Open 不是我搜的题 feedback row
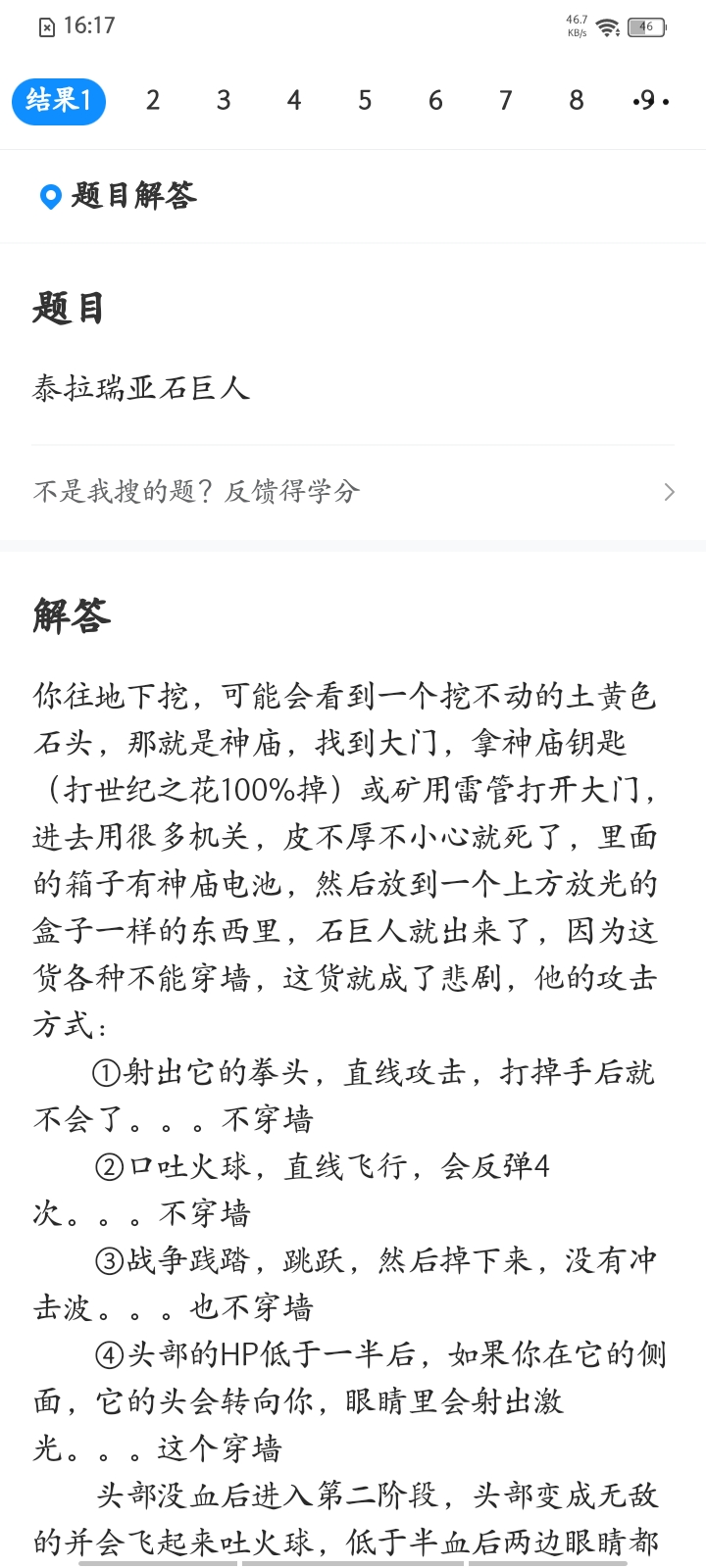The image size is (706, 1568). (353, 491)
